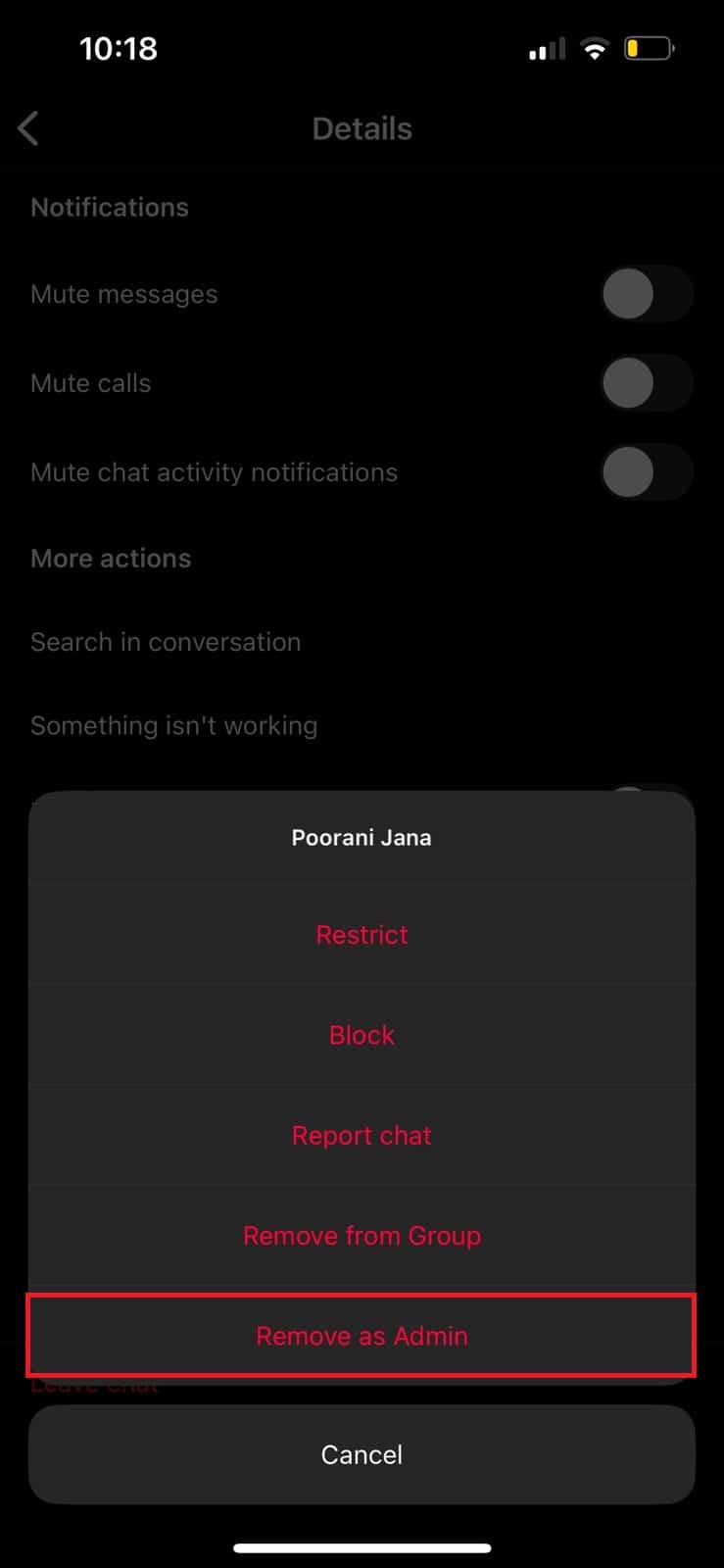Block Poorani Jana
724x1568 pixels.
(362, 1035)
